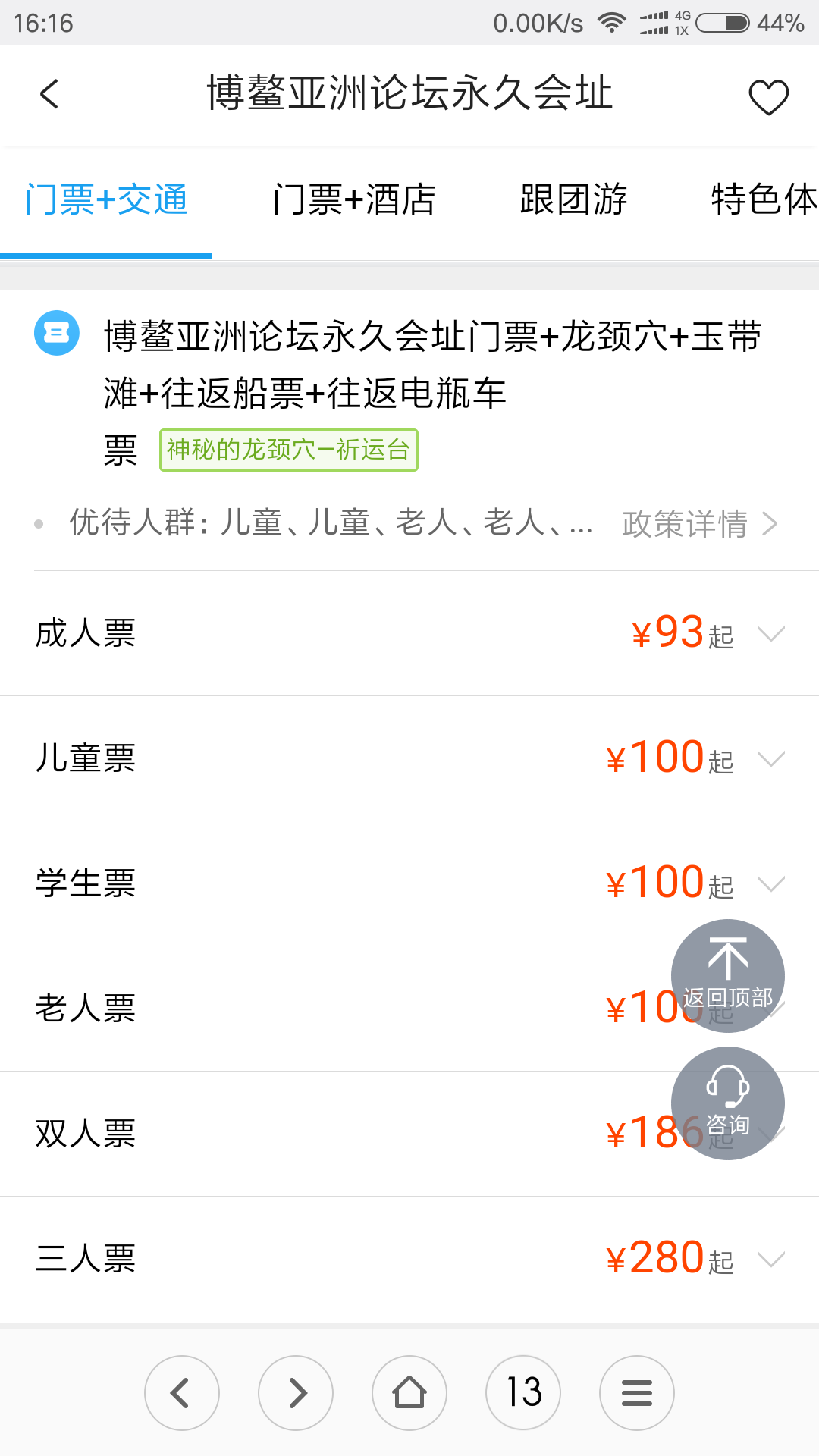Go back using the top-left arrow
The height and width of the screenshot is (1456, 819).
click(49, 95)
